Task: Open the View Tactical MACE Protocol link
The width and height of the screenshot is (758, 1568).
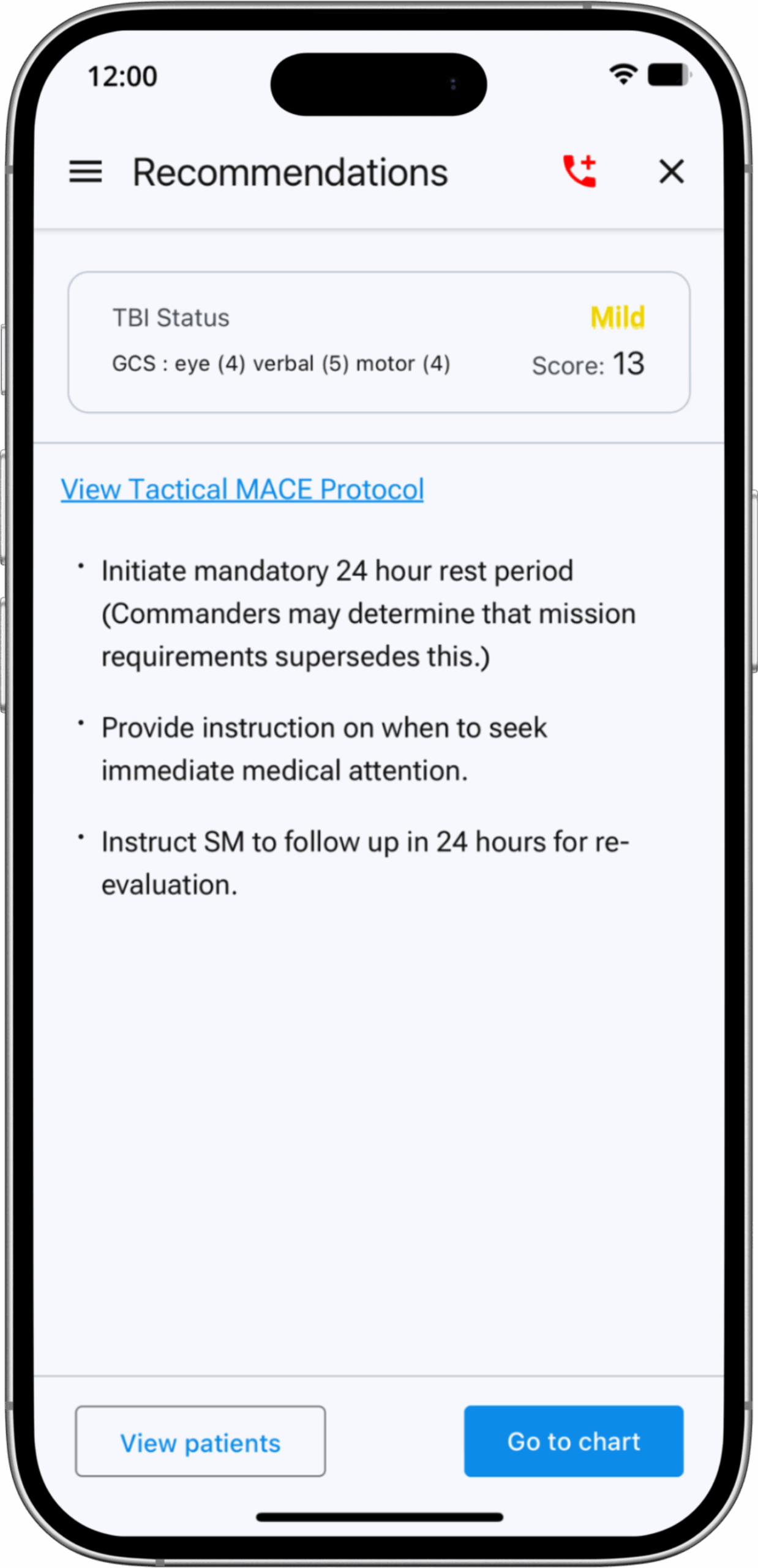Action: click(242, 489)
